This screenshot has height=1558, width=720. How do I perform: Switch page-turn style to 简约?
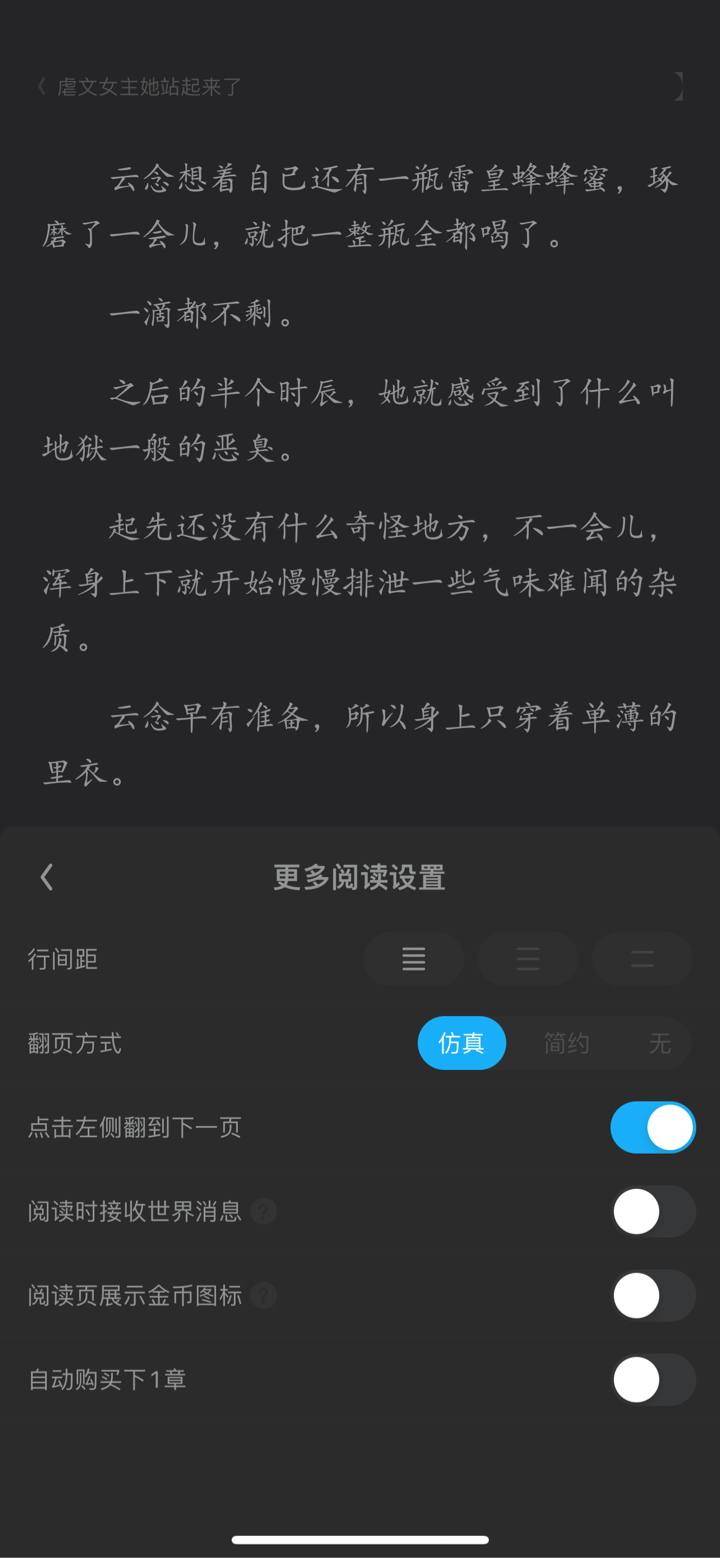click(x=566, y=1043)
